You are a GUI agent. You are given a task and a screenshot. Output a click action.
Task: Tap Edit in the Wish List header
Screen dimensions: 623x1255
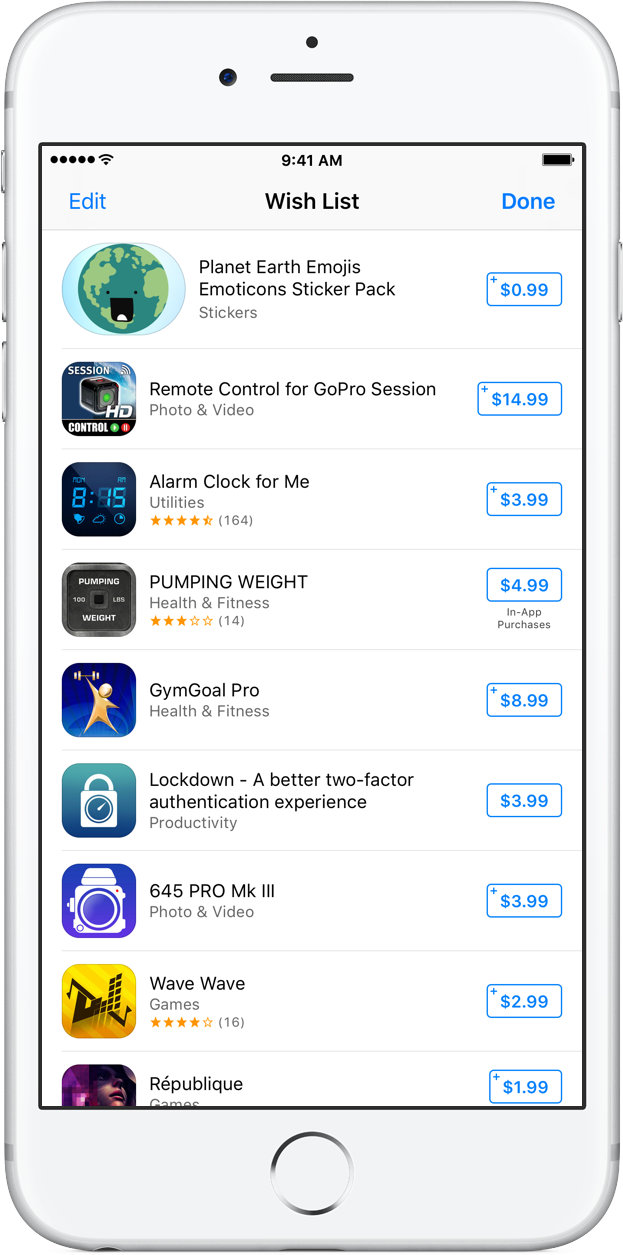tap(87, 201)
